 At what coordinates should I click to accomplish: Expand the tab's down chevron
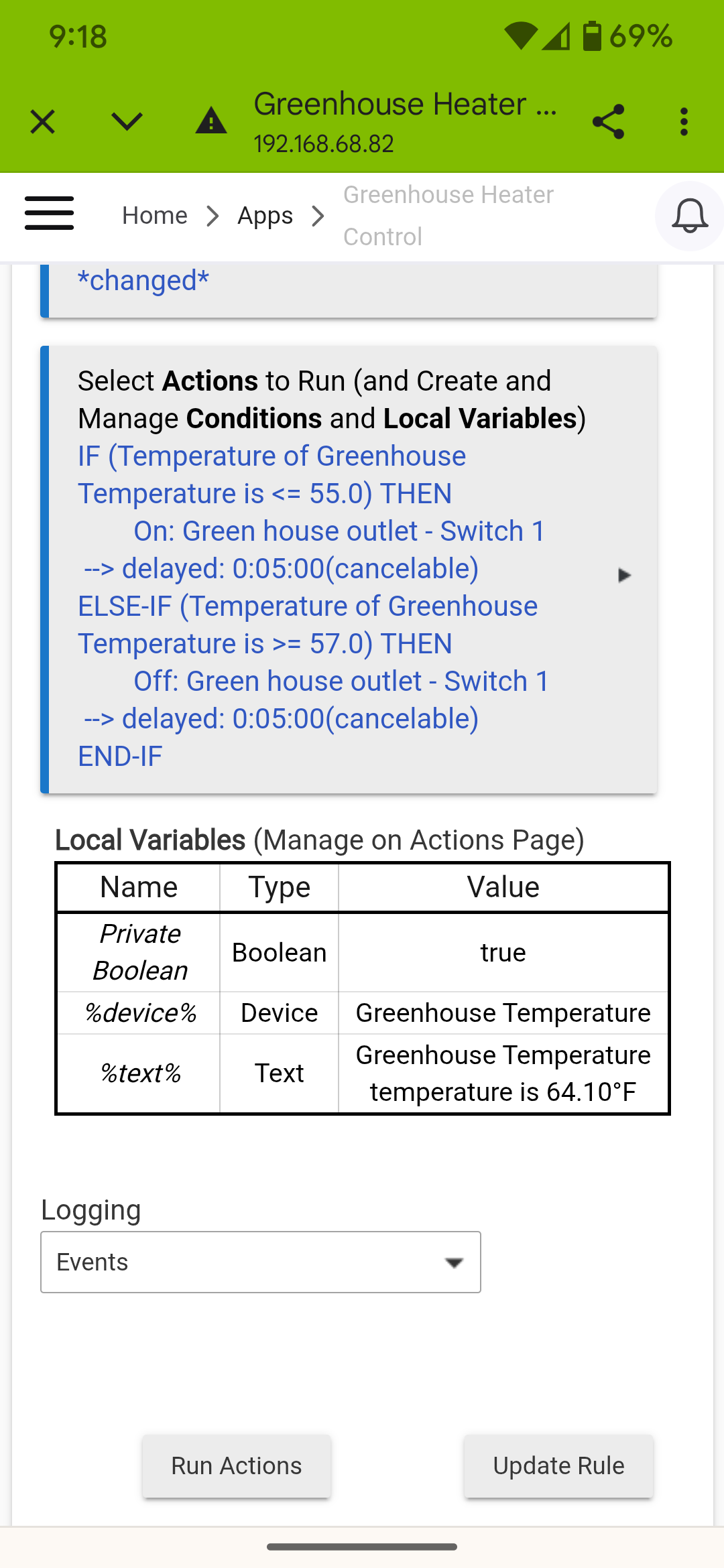127,122
